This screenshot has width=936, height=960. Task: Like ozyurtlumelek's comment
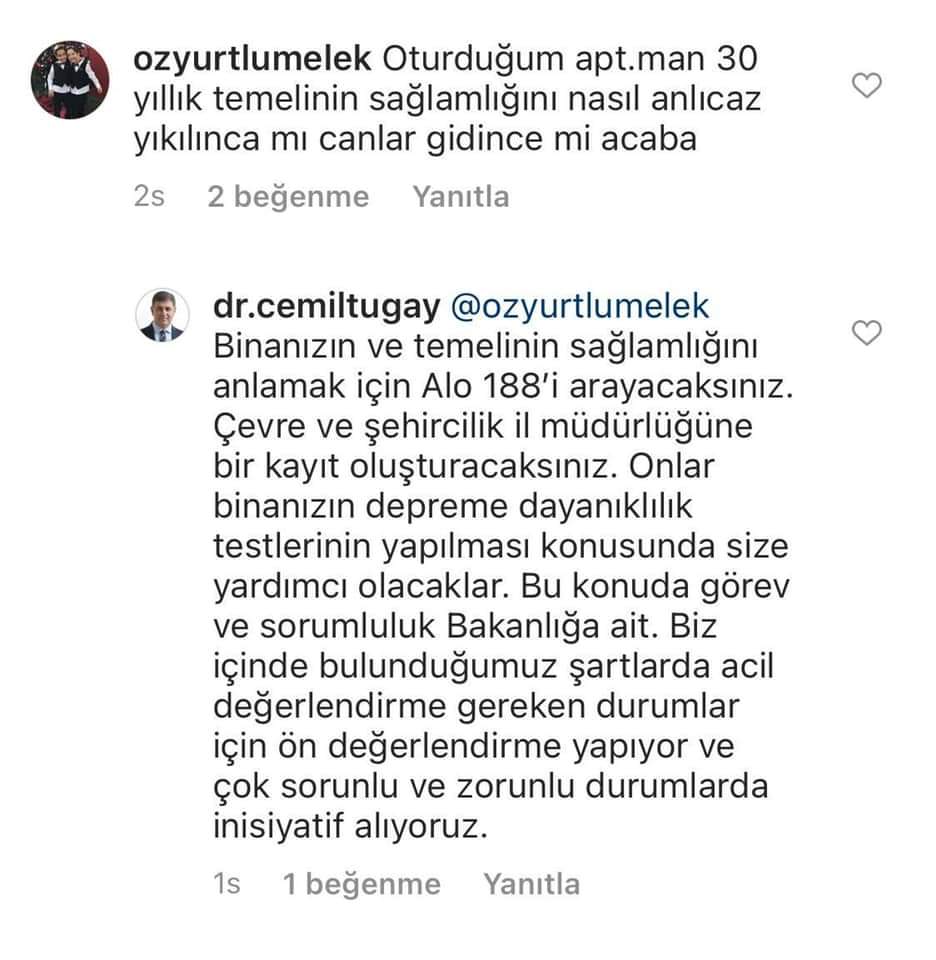[x=866, y=87]
